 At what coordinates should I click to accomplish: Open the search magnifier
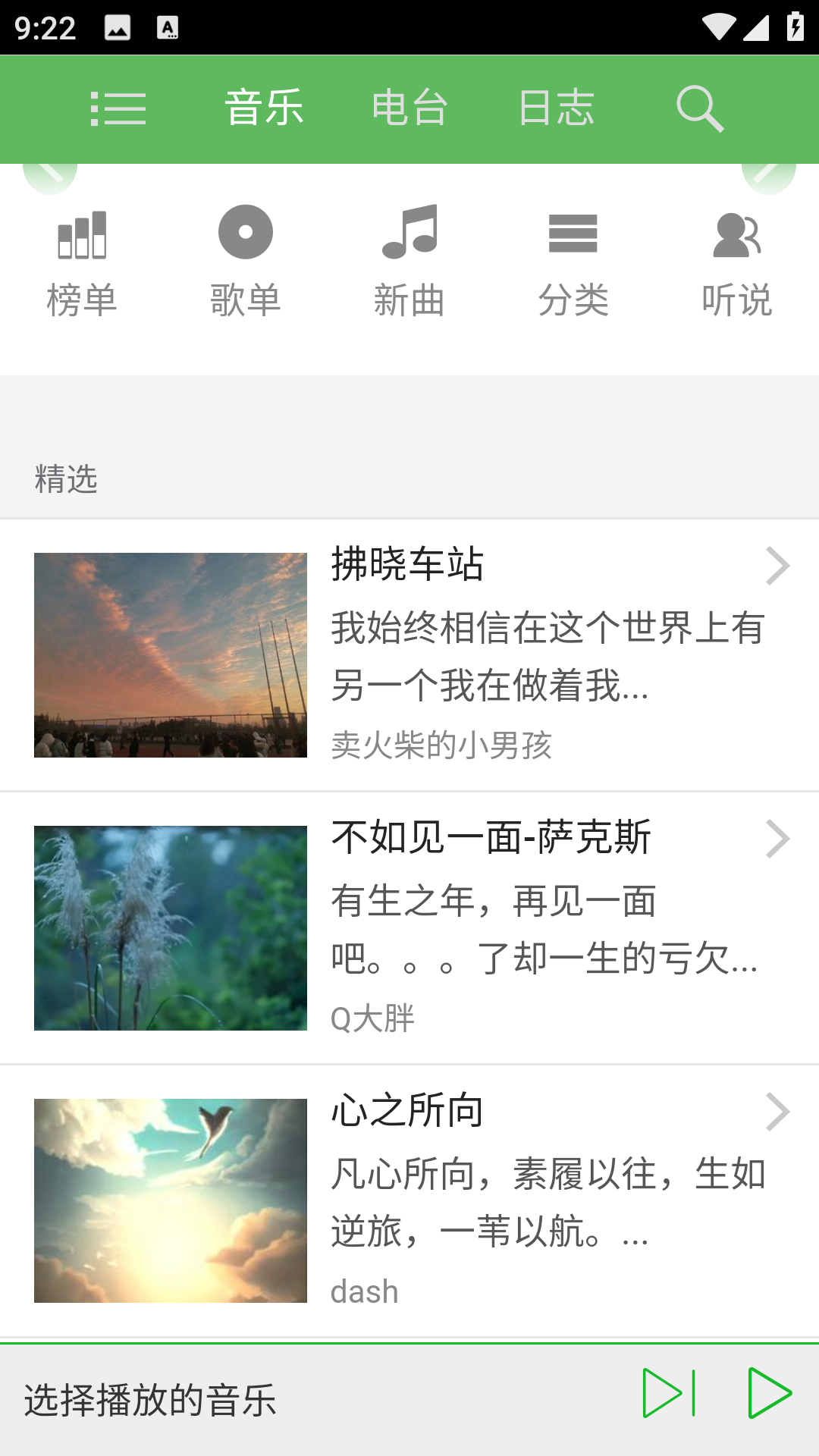(x=700, y=108)
